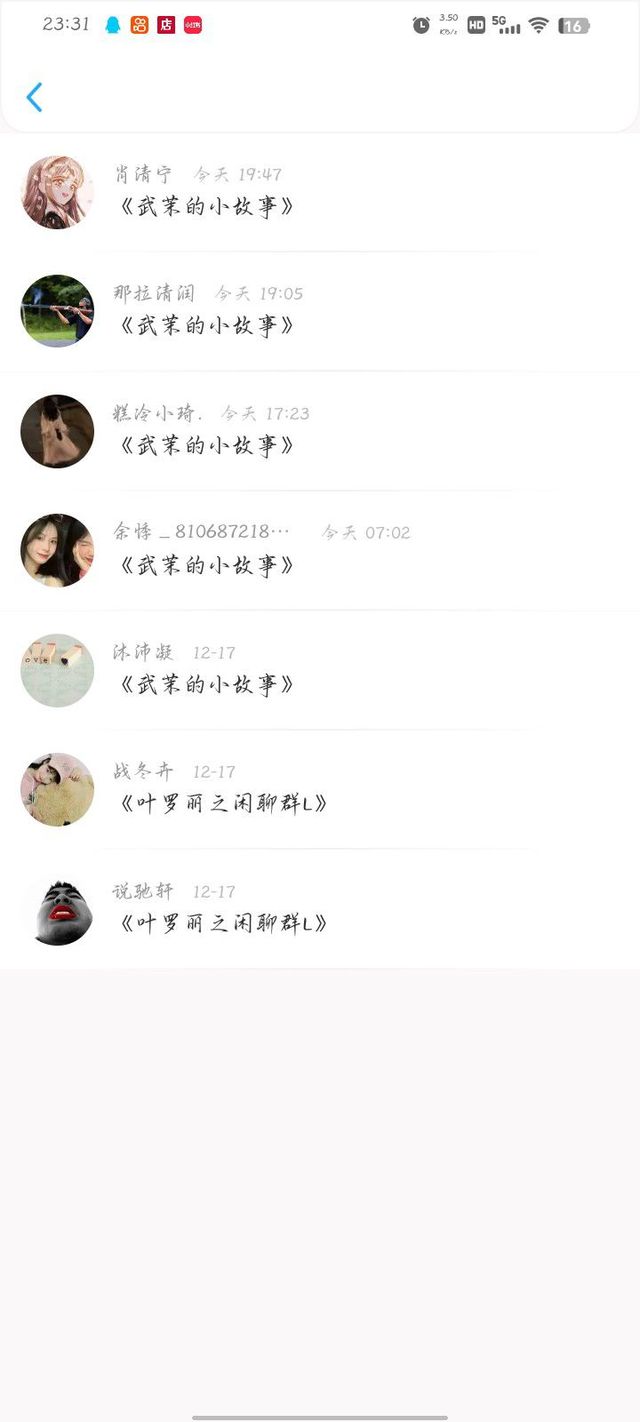Open the message from 说驰轩
The width and height of the screenshot is (640, 1422).
point(320,909)
